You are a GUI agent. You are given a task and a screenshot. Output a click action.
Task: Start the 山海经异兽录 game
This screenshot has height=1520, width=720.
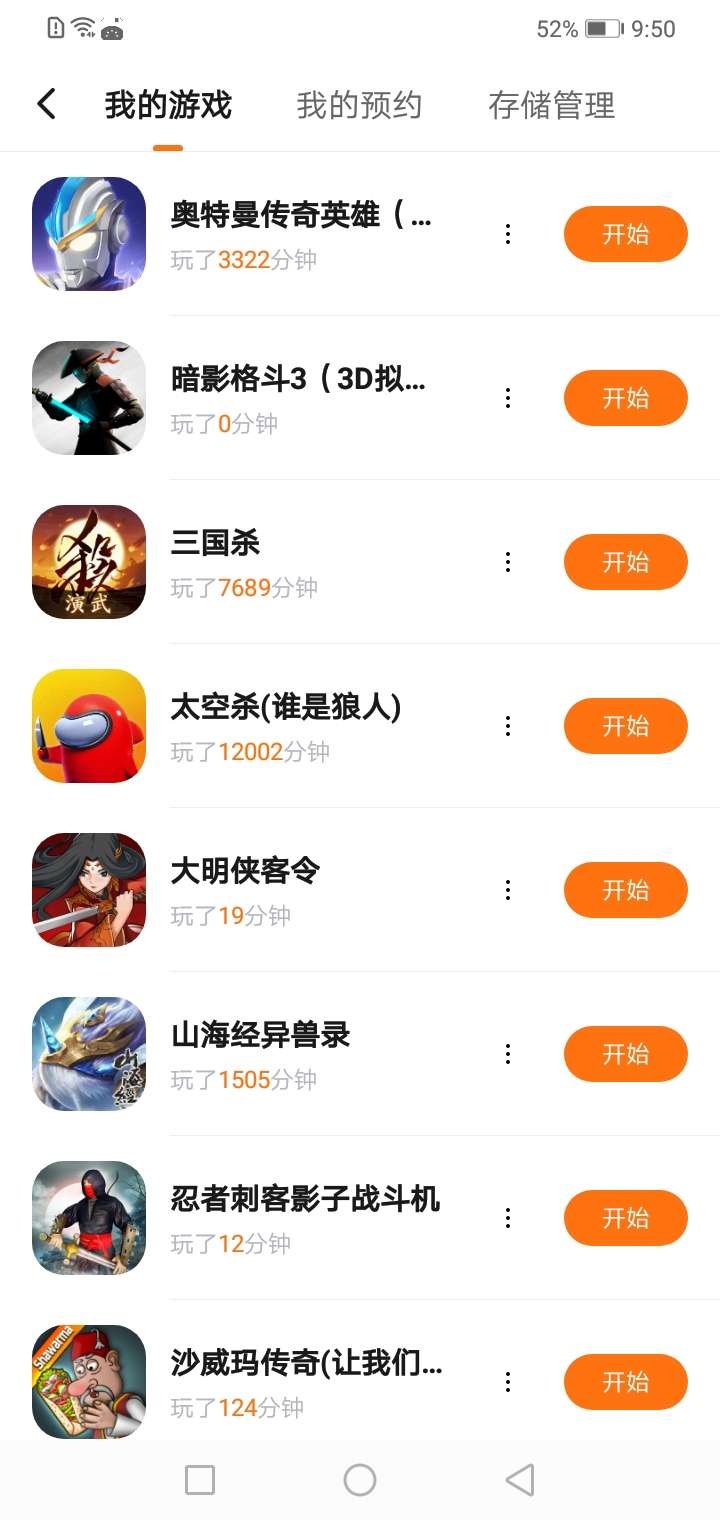[625, 1054]
